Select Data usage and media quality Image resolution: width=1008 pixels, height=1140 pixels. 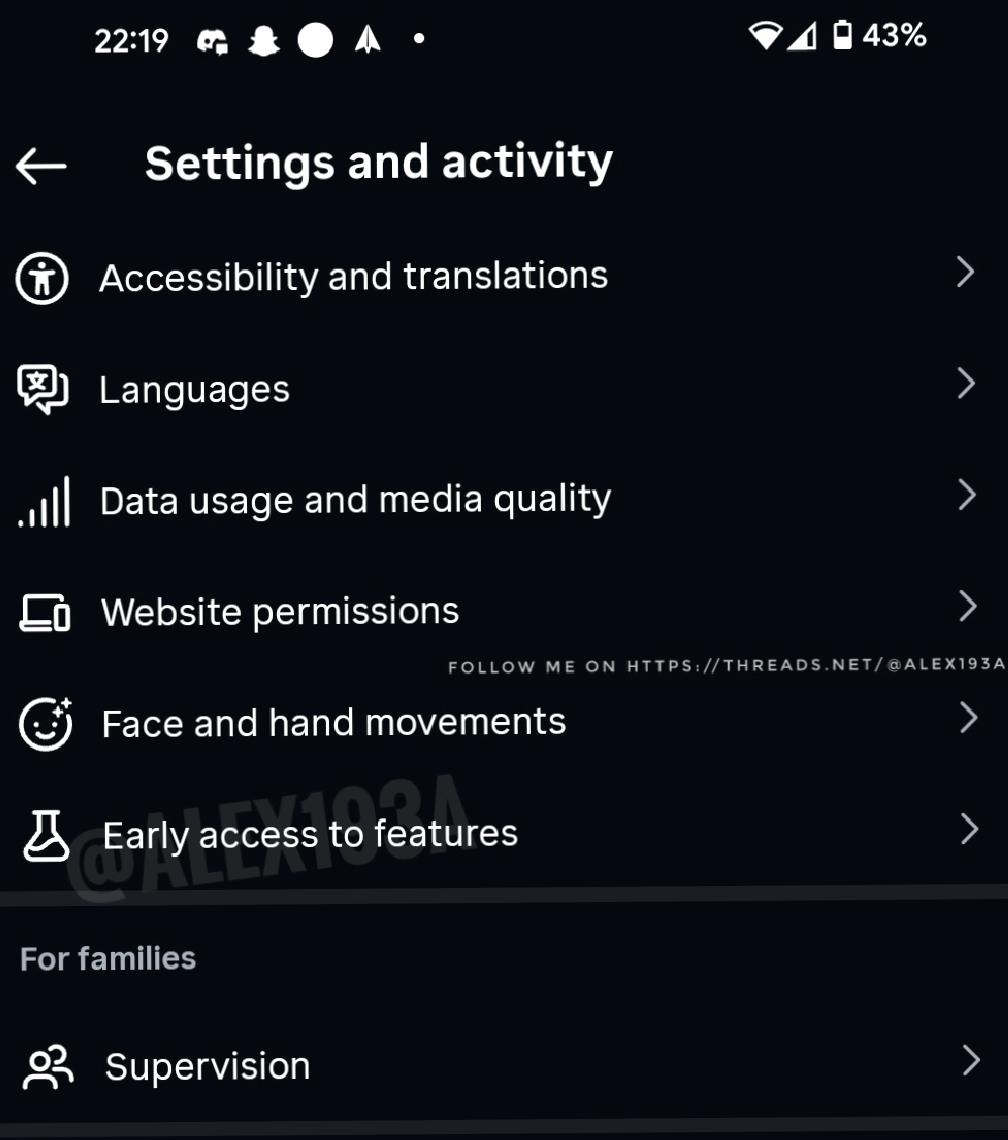pos(355,500)
